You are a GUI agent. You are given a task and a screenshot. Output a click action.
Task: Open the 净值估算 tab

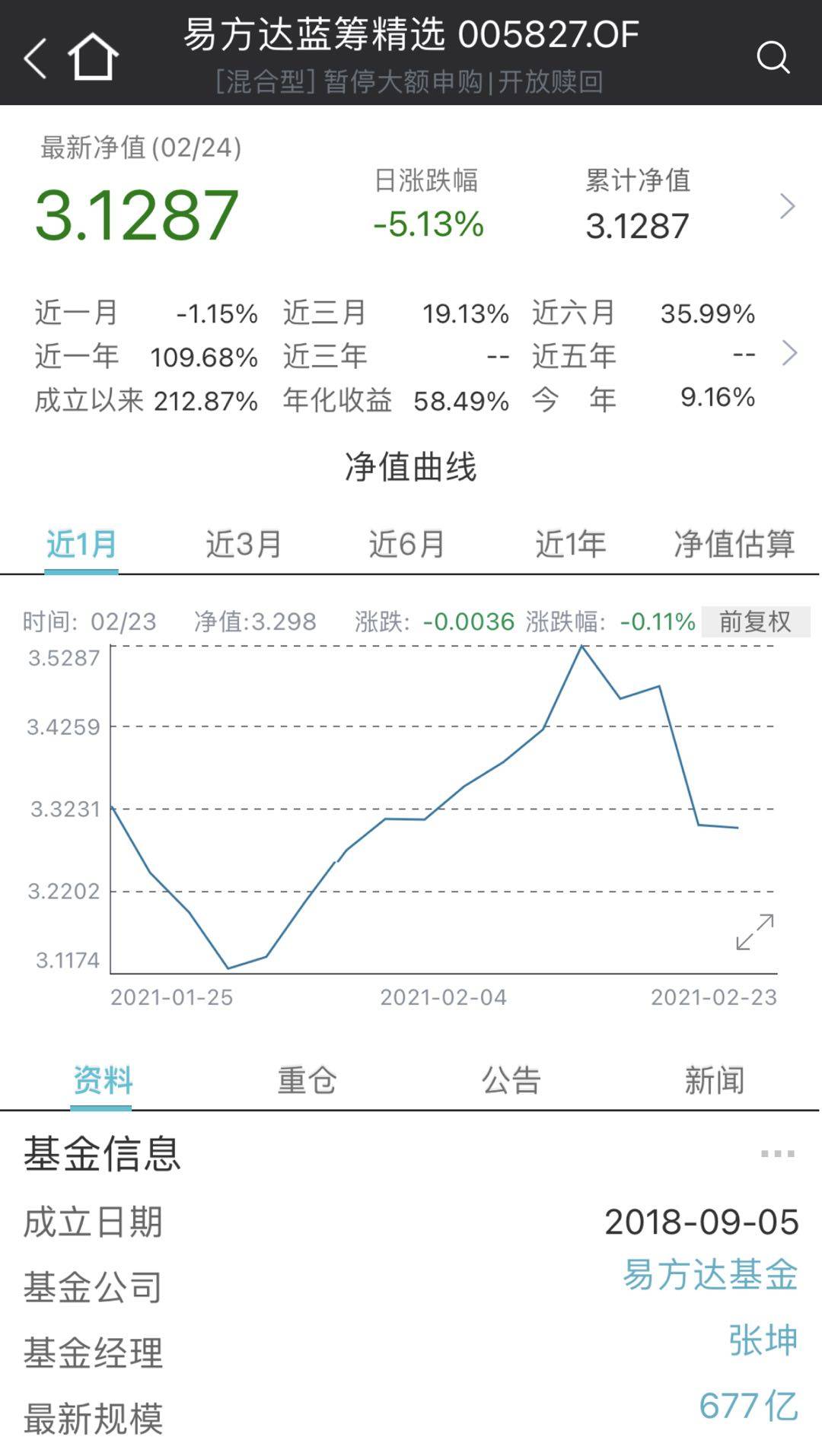coord(734,544)
